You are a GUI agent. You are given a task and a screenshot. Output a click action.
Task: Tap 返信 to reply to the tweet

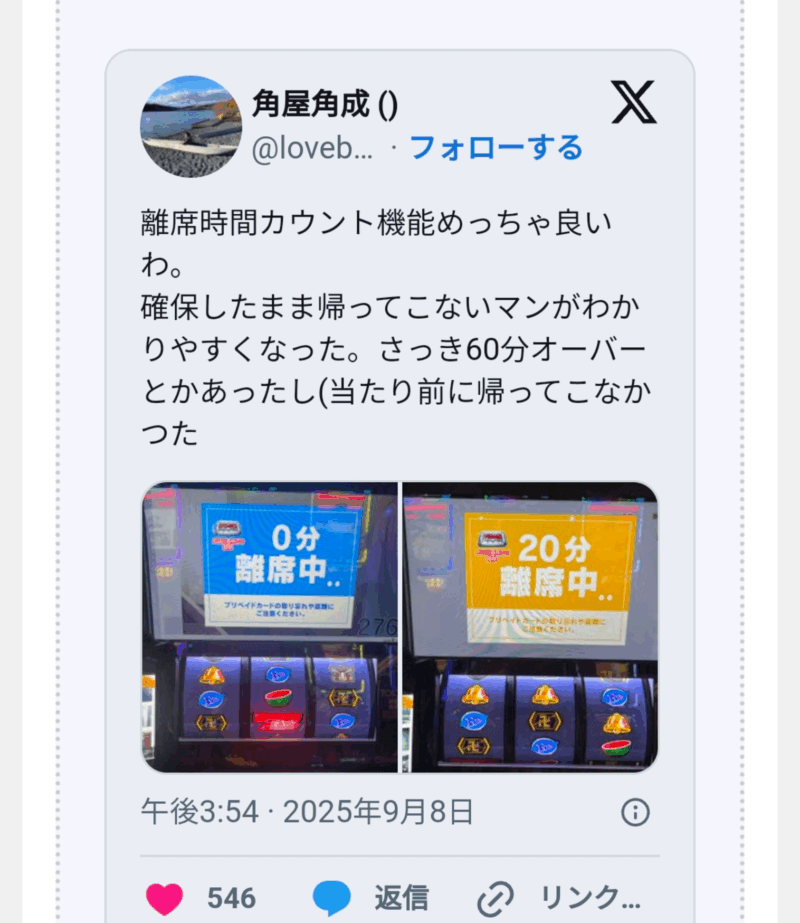[x=371, y=898]
